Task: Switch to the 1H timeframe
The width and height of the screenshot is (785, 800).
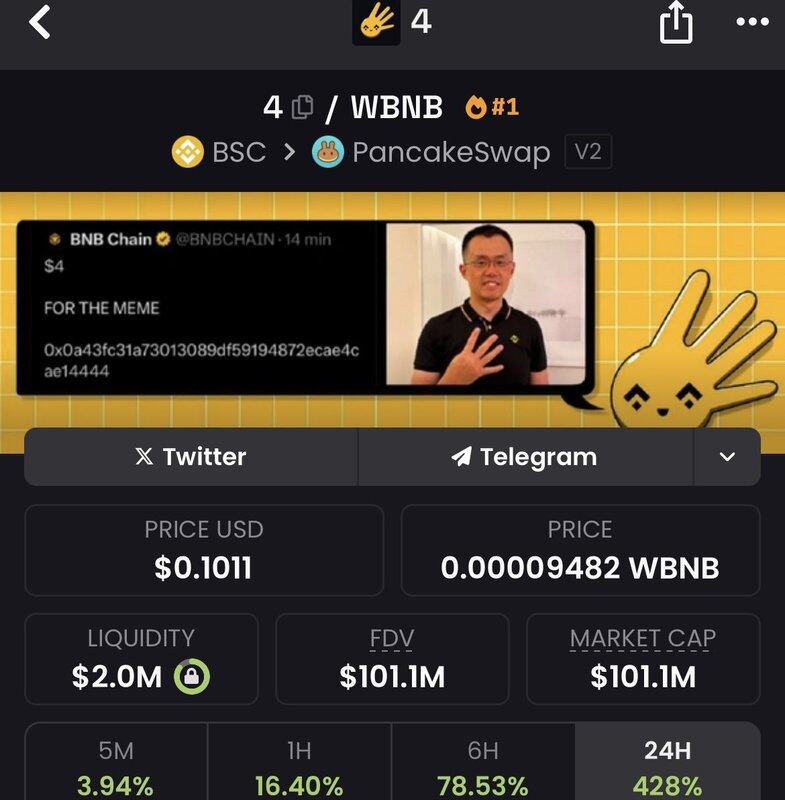Action: click(299, 767)
